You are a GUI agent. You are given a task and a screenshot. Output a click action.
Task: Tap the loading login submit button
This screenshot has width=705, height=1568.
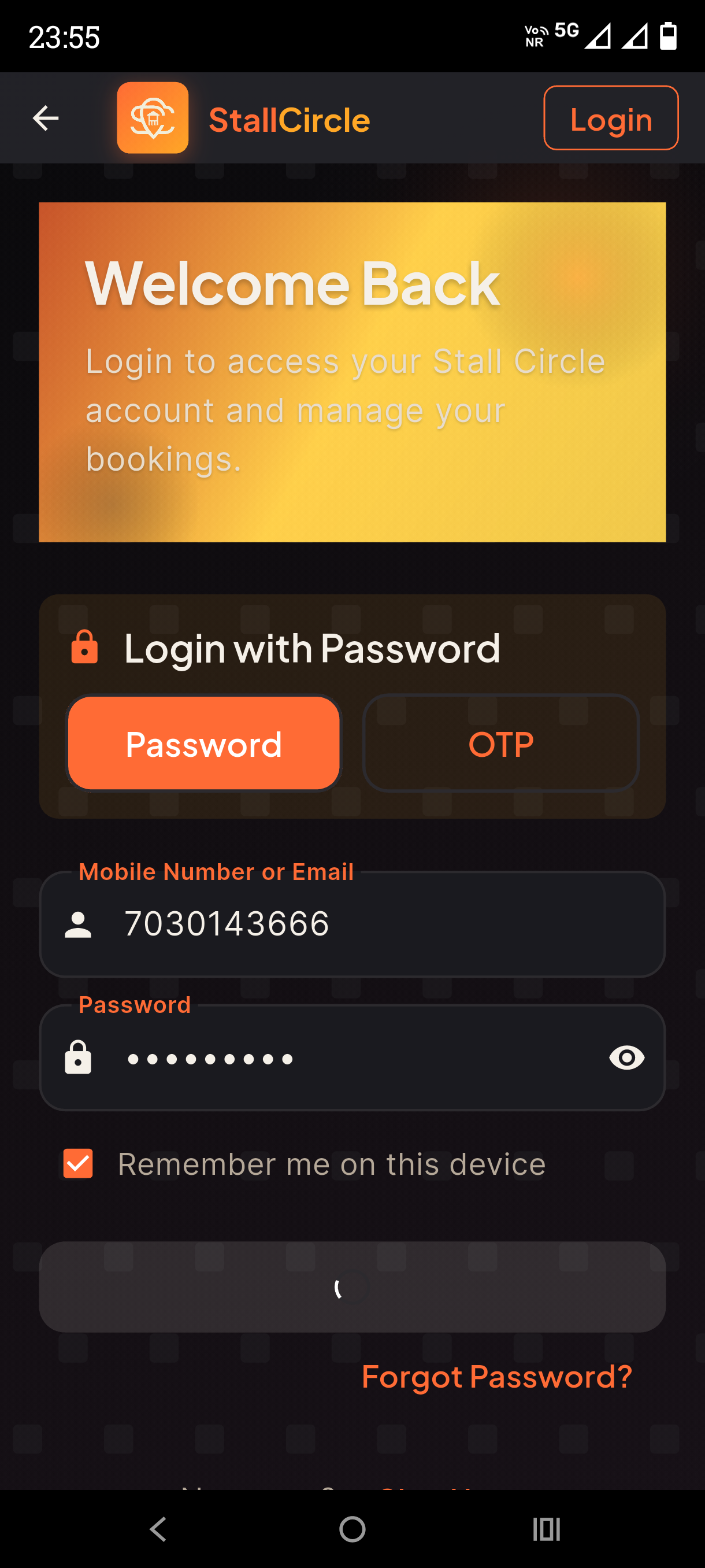tap(352, 1287)
